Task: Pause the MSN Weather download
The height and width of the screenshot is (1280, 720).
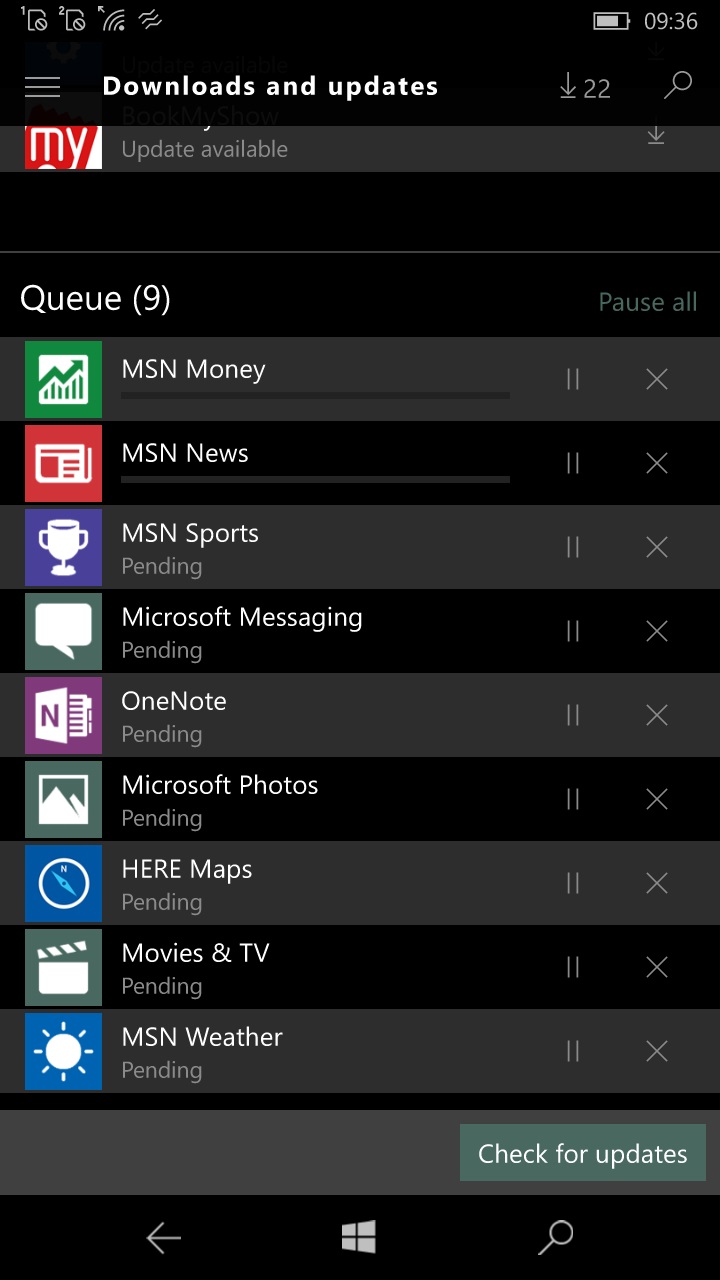Action: click(571, 1051)
